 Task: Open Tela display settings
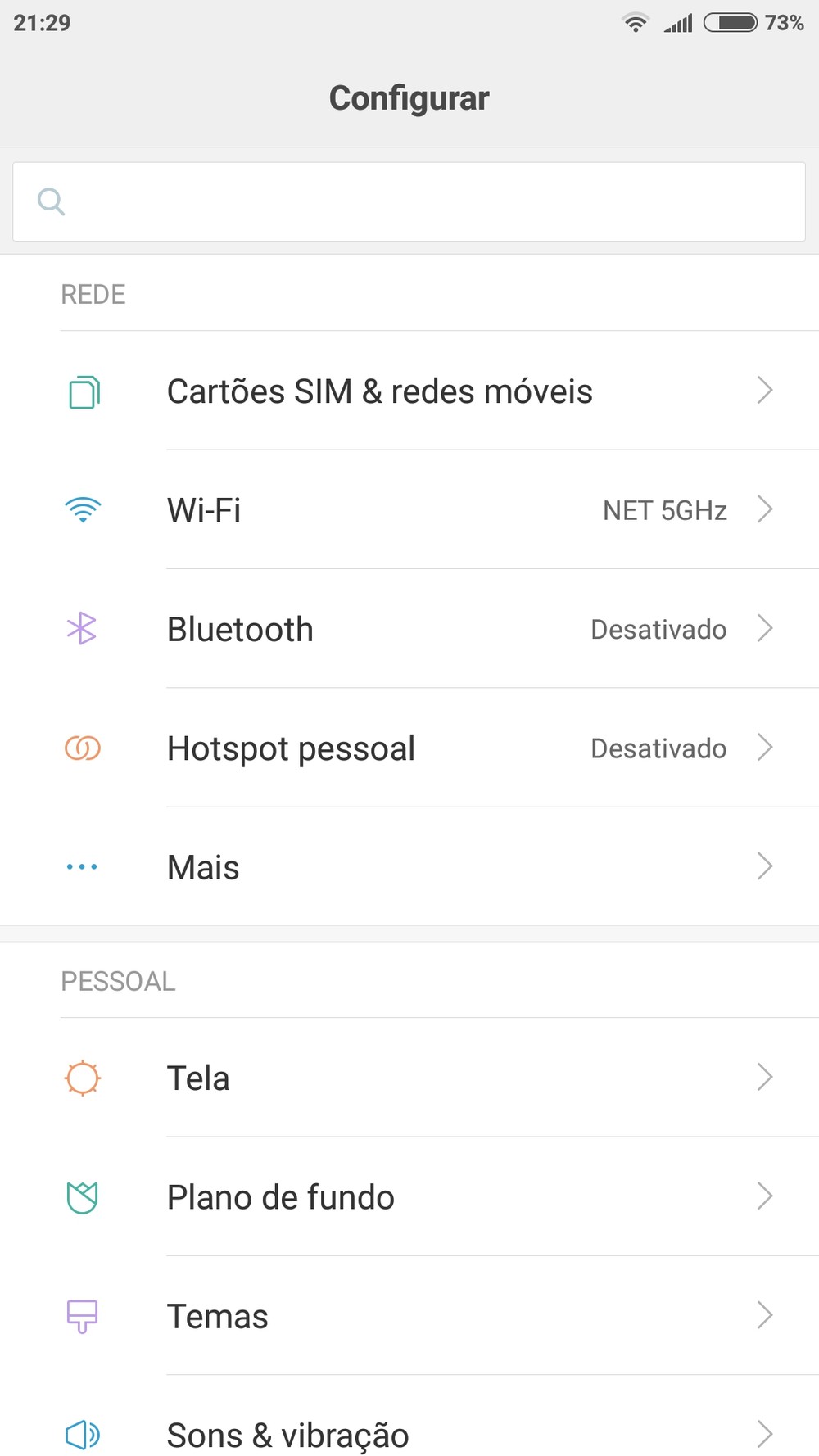(409, 1078)
